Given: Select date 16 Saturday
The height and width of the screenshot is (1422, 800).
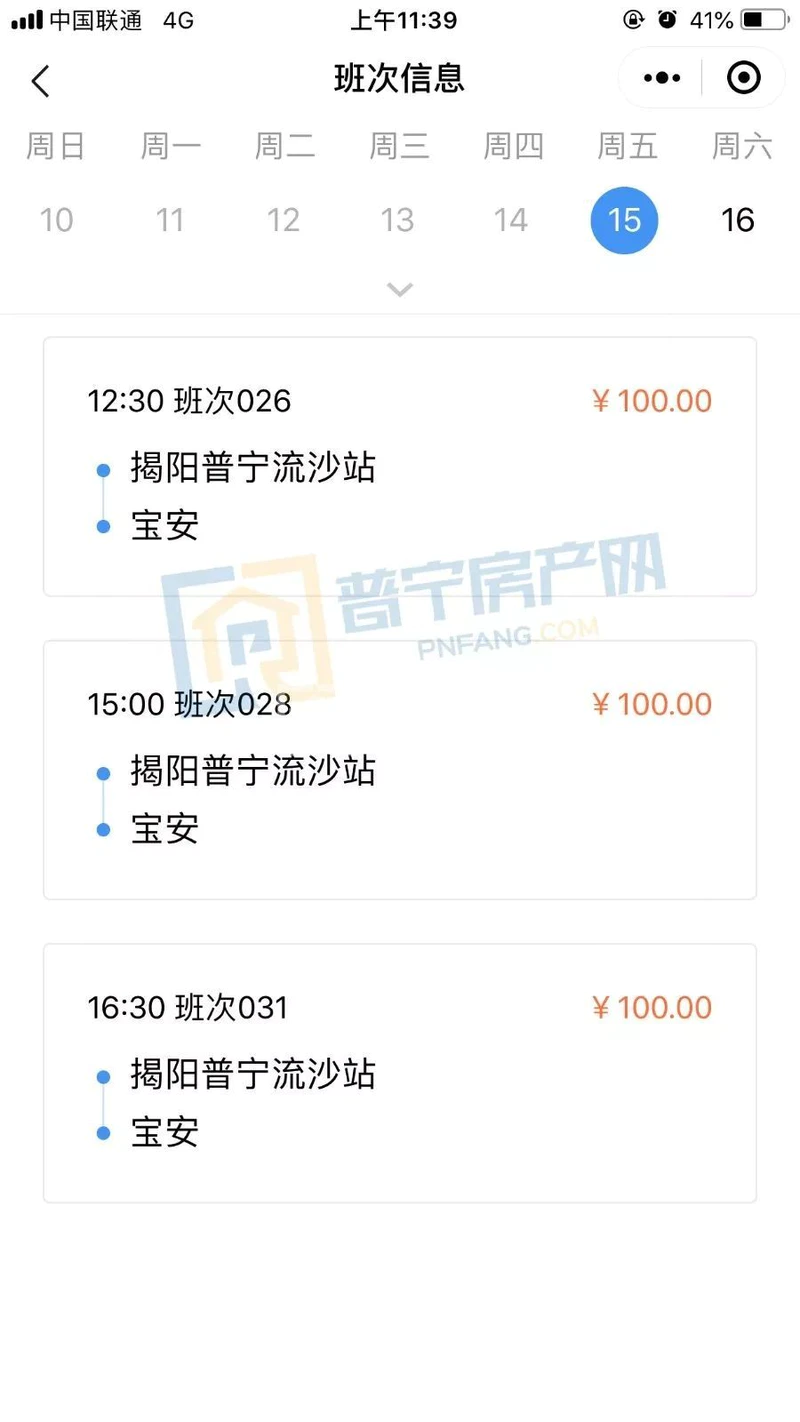Looking at the screenshot, I should (x=737, y=220).
